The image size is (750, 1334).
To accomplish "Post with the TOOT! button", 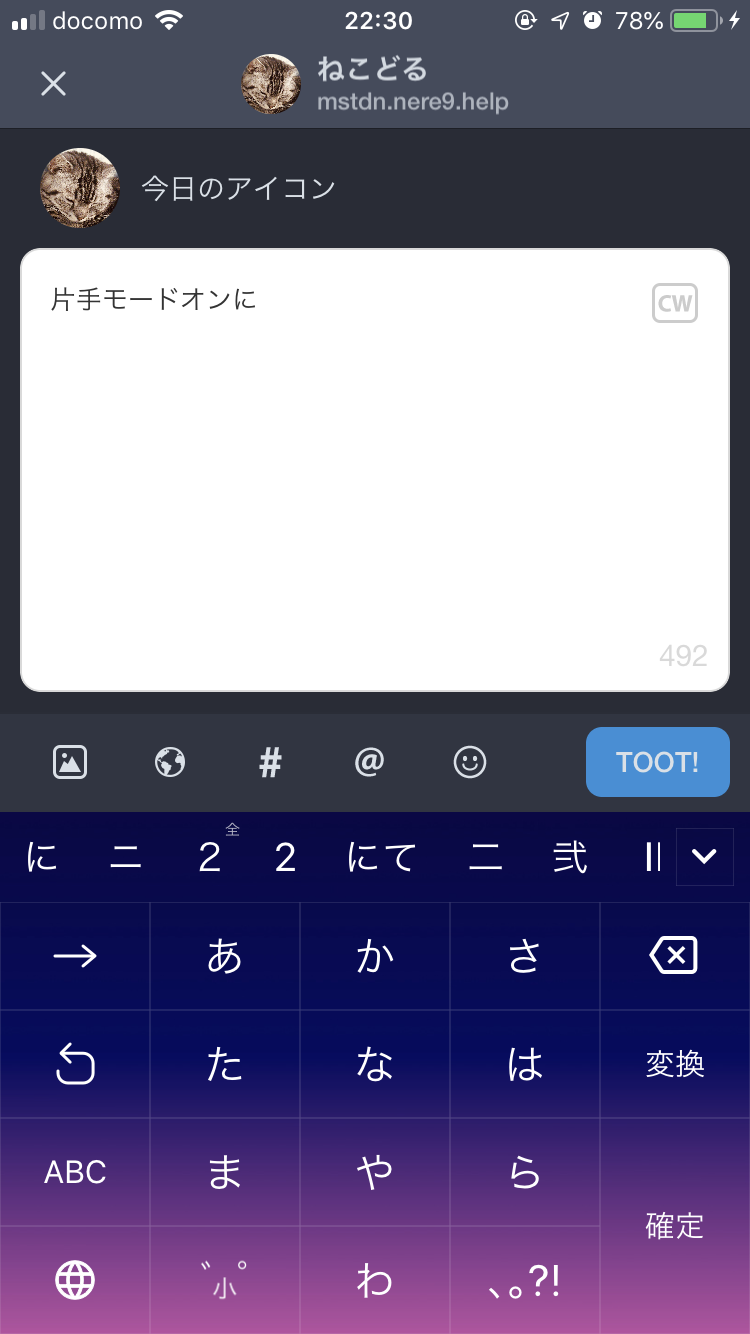I will 657,762.
